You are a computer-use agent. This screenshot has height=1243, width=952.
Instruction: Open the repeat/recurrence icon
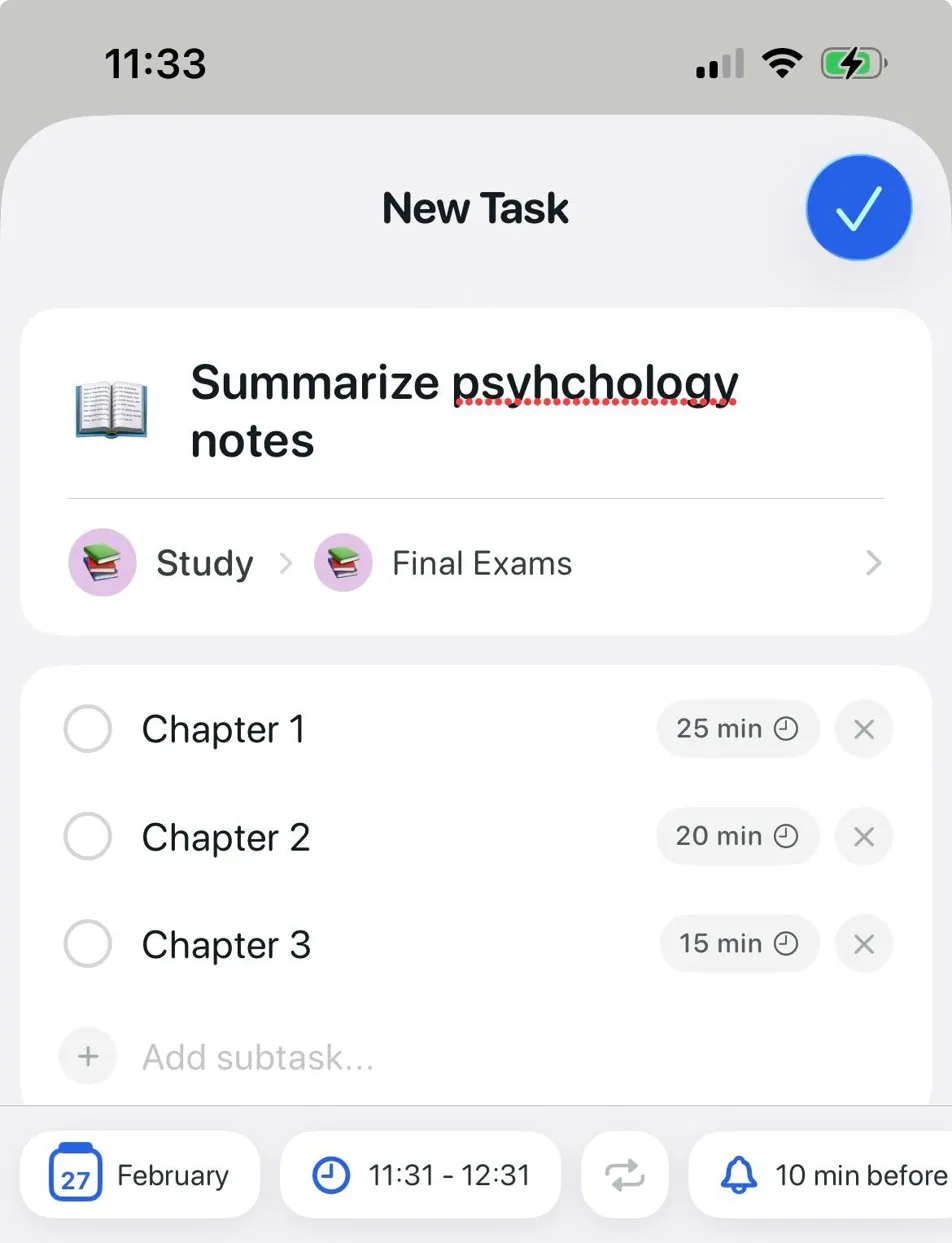(627, 1175)
